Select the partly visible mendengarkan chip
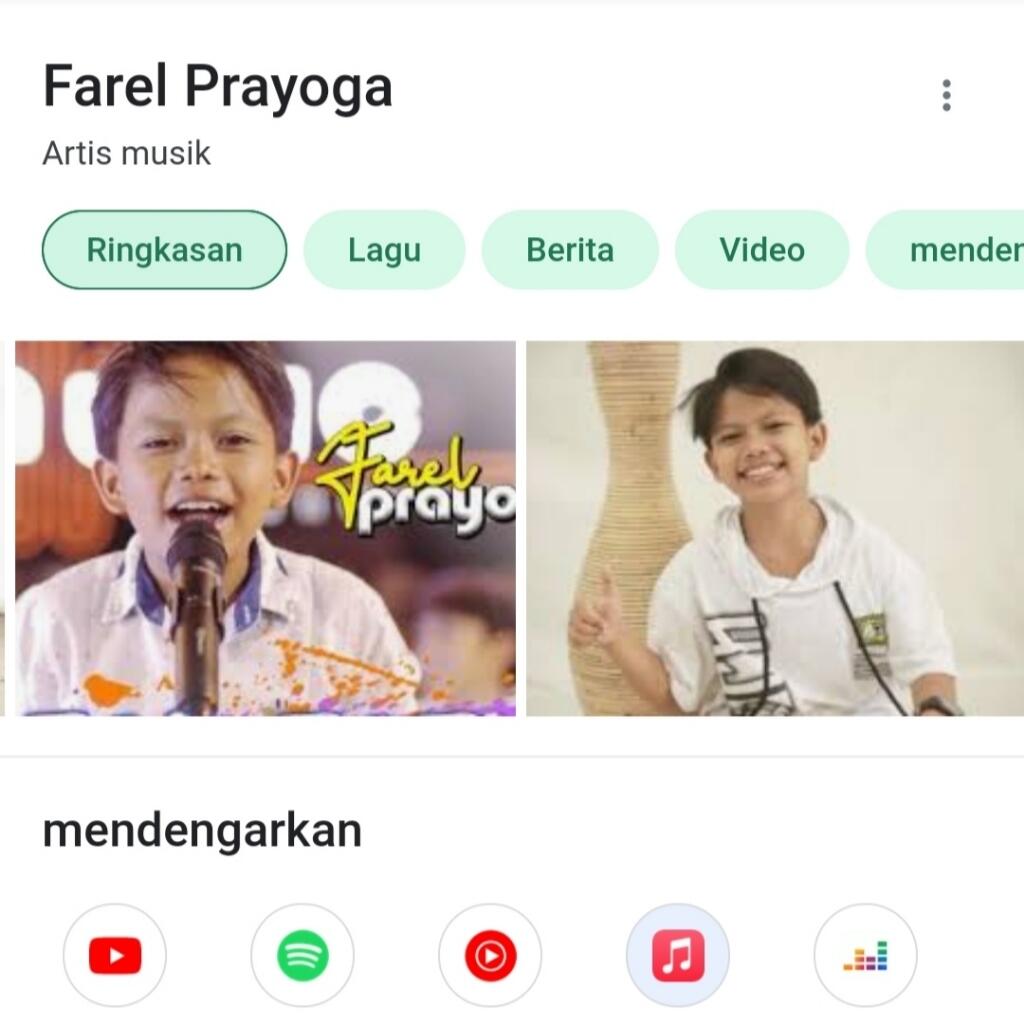Screen dimensions: 1024x1024 click(950, 250)
